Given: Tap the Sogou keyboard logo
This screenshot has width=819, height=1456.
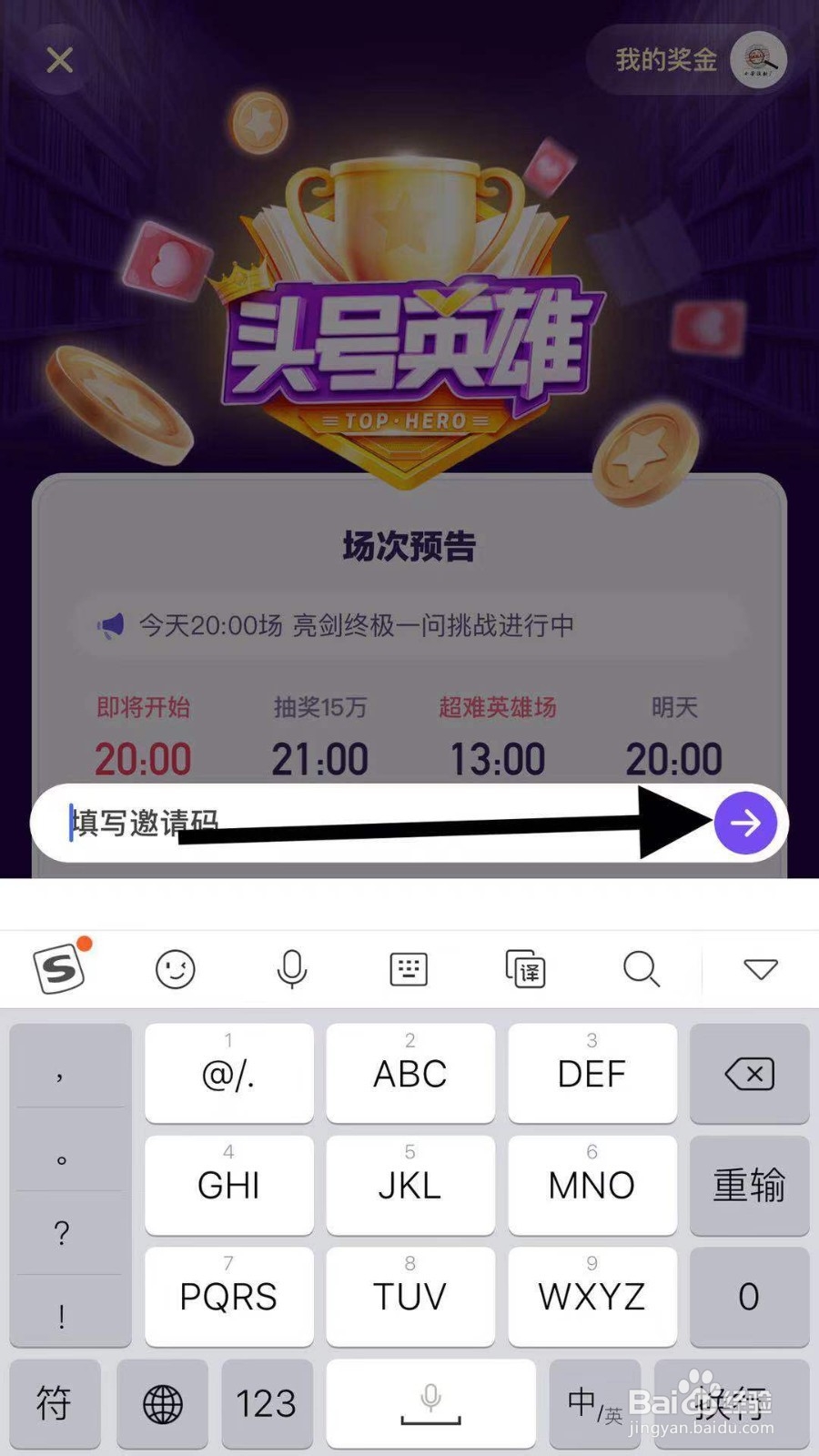Looking at the screenshot, I should (x=59, y=968).
